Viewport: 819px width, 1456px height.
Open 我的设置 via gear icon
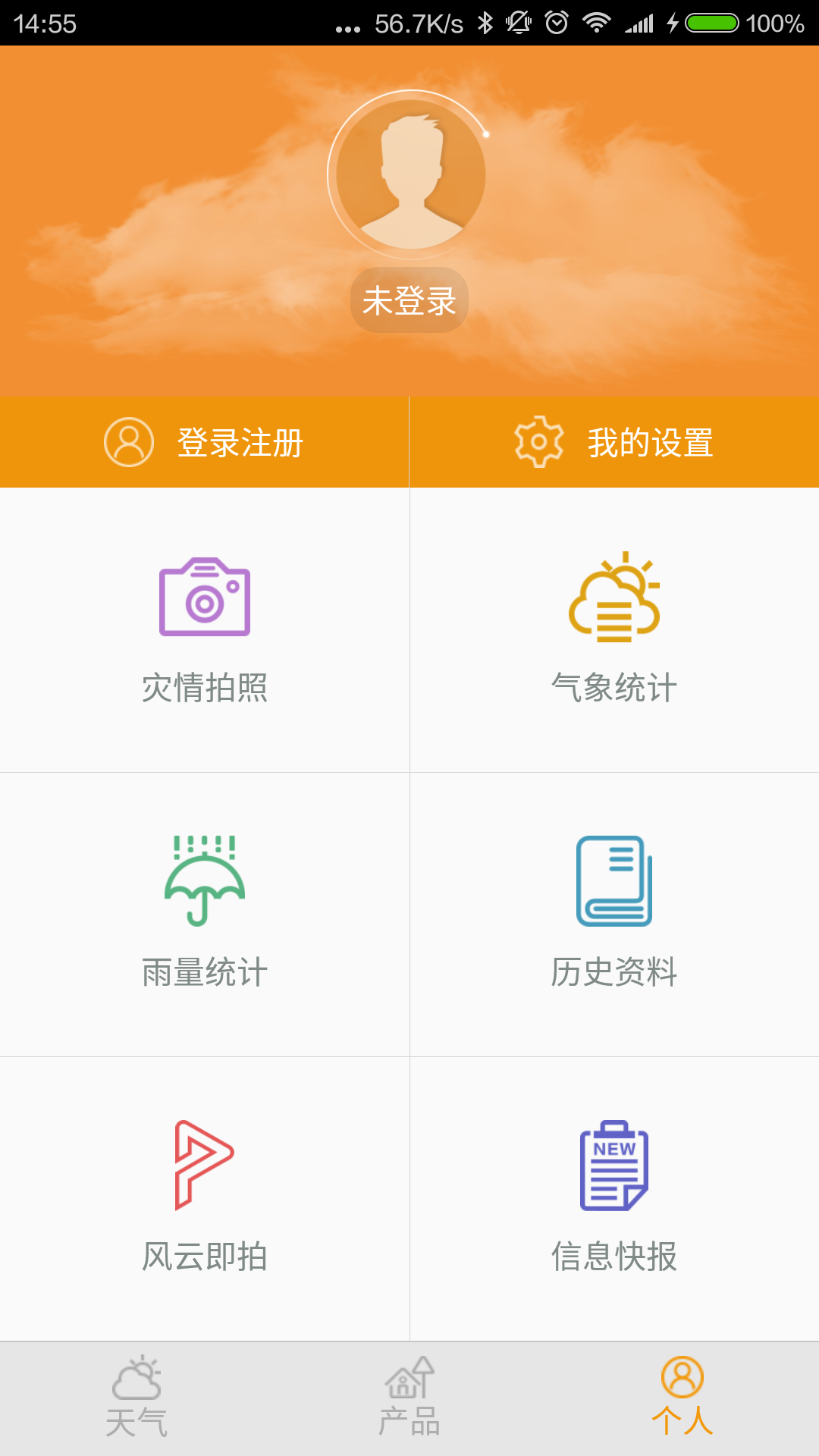[538, 442]
